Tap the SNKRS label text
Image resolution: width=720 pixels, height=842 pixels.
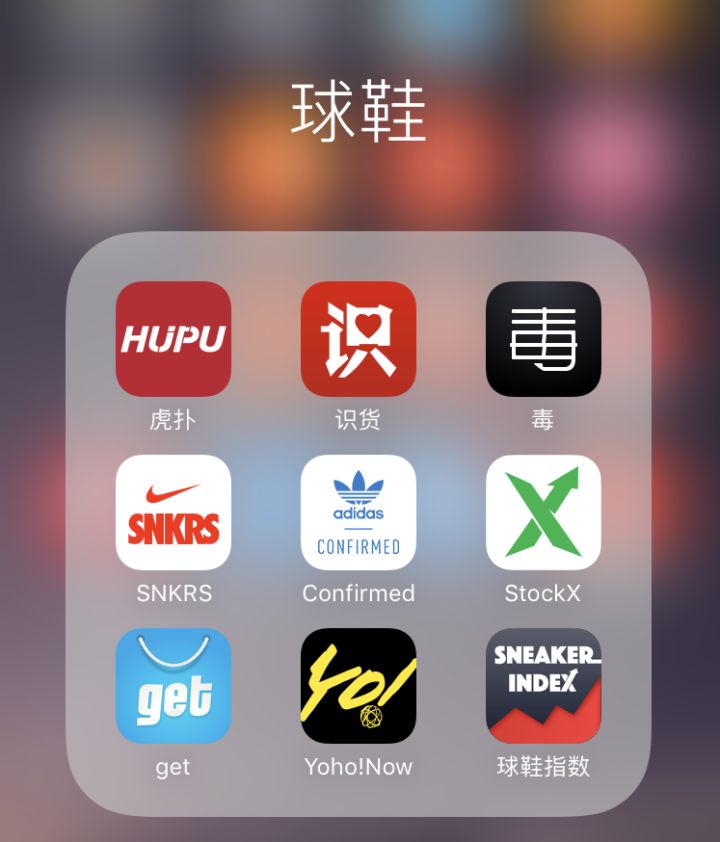click(x=173, y=593)
